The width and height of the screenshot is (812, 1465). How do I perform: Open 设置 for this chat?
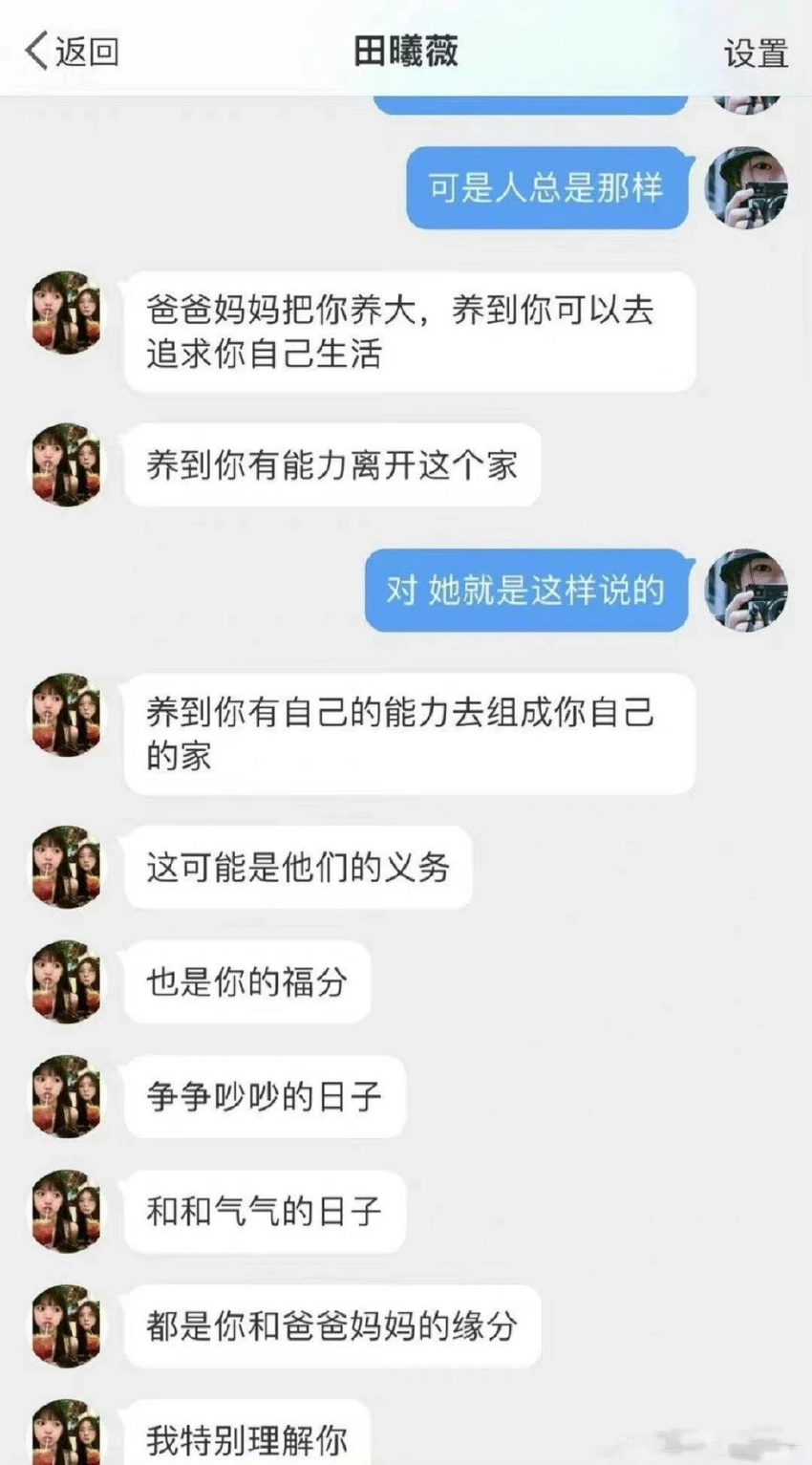click(756, 53)
